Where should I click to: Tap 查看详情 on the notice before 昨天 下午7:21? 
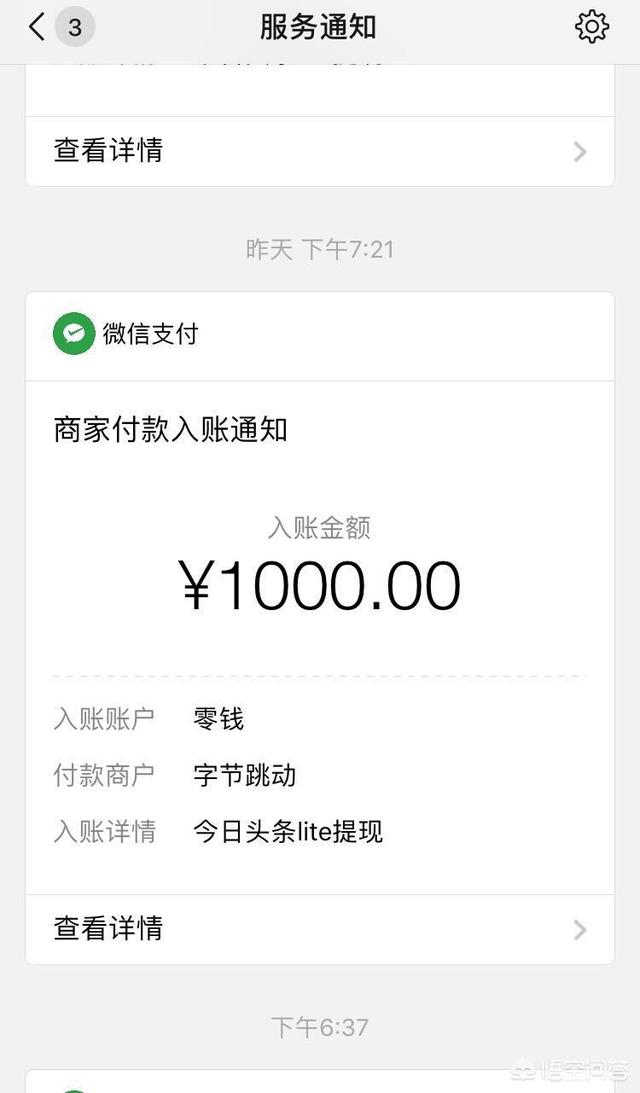pos(319,151)
